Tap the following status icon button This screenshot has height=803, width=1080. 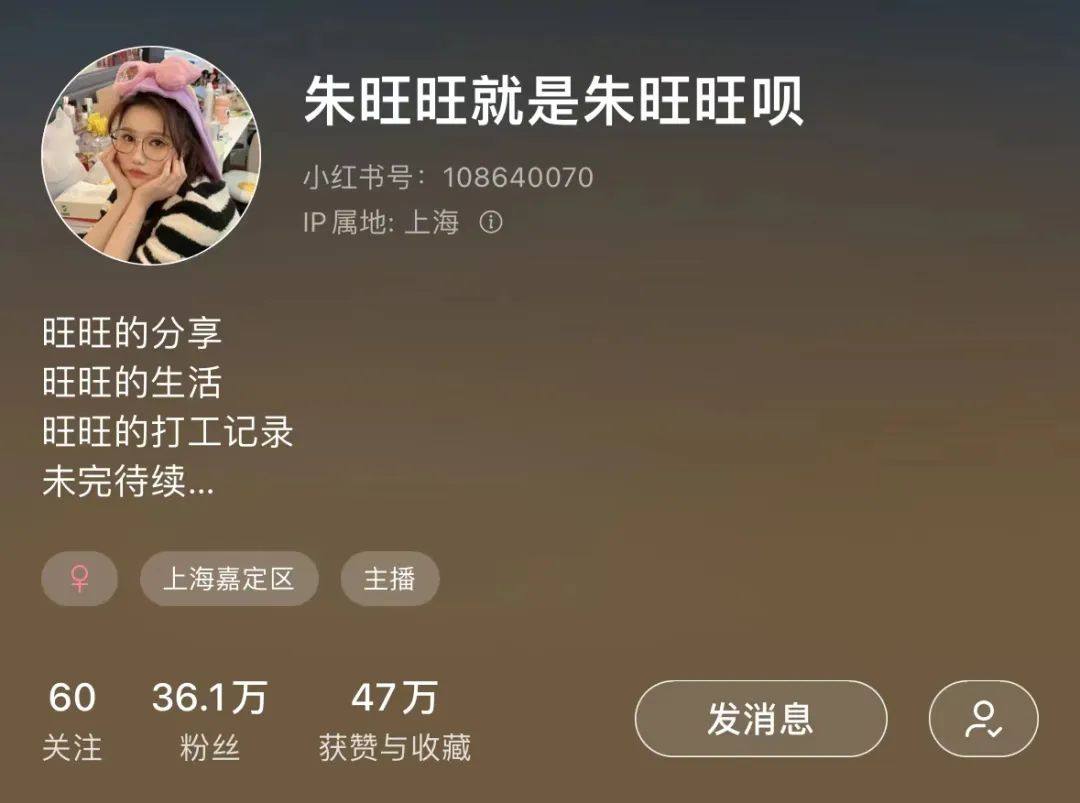983,718
